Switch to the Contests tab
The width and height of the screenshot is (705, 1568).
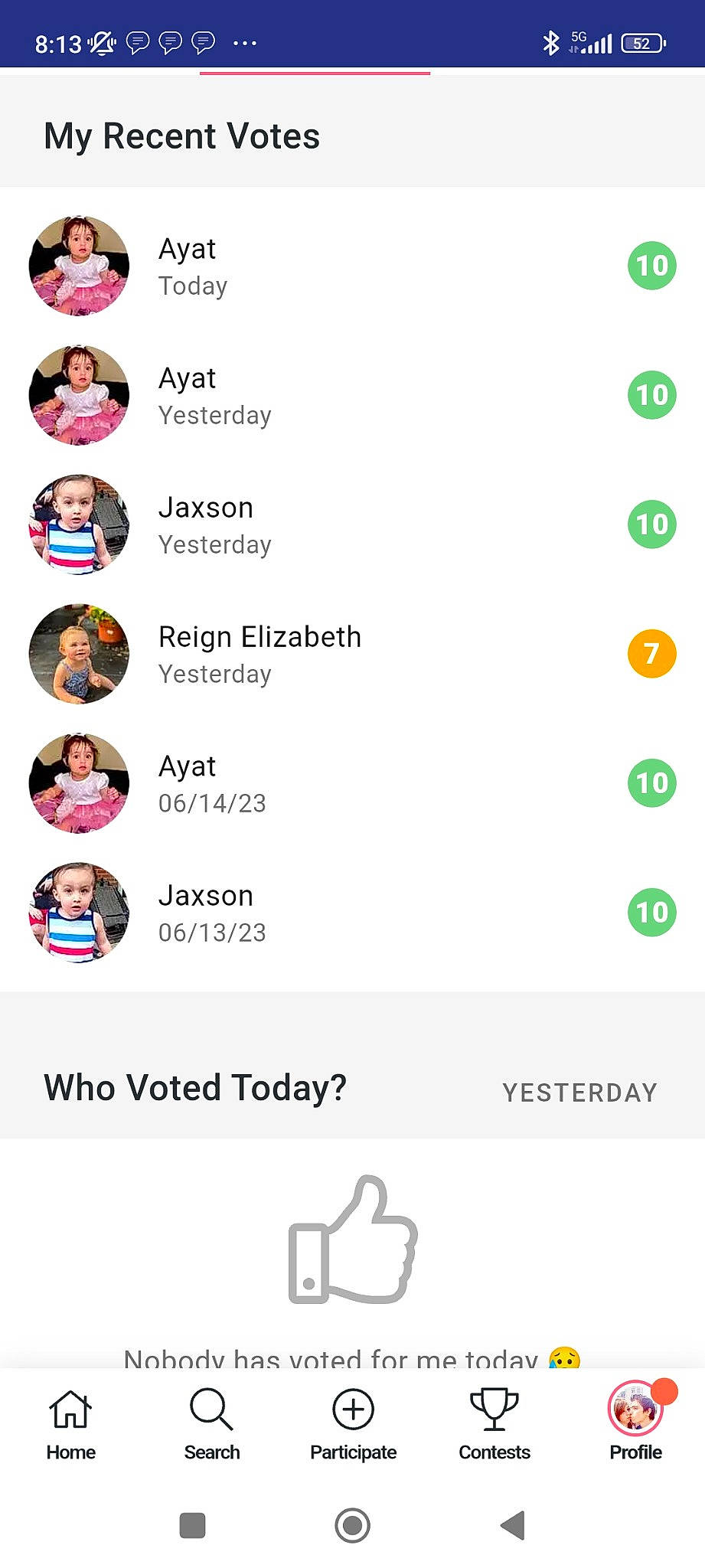494,1426
